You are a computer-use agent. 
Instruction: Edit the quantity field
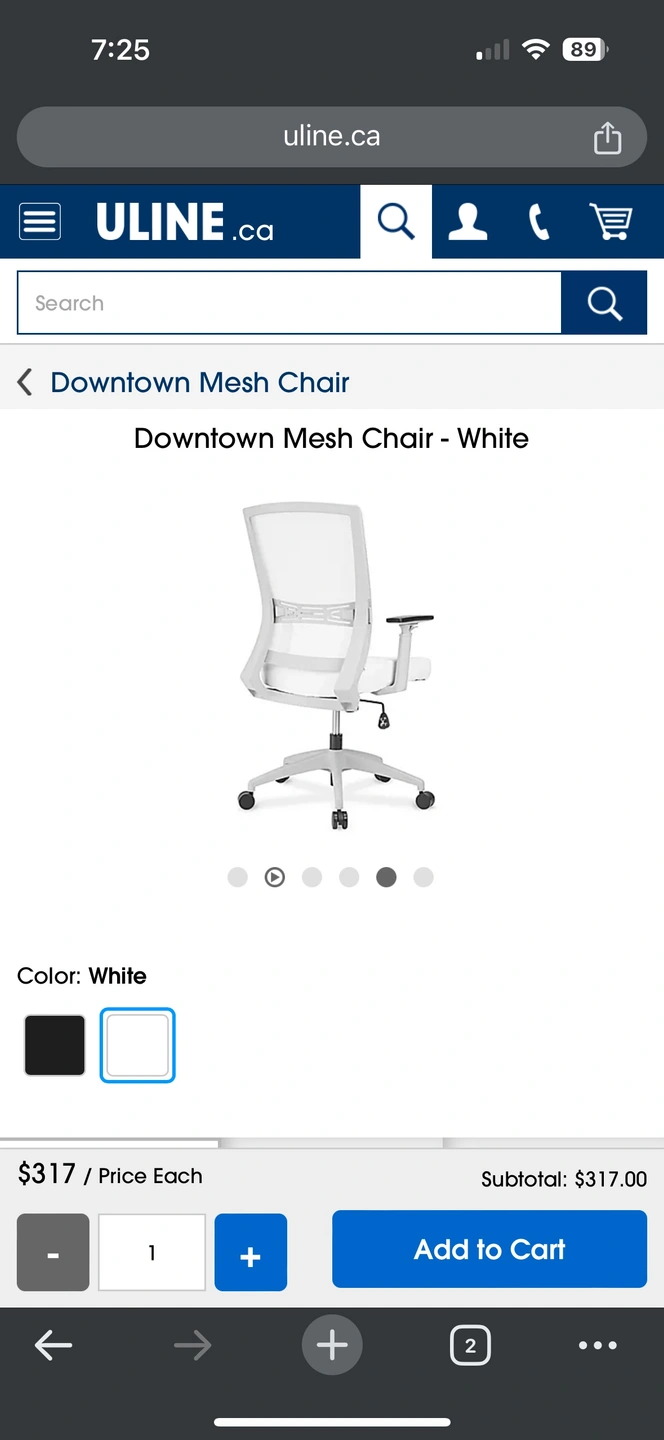pyautogui.click(x=152, y=1253)
